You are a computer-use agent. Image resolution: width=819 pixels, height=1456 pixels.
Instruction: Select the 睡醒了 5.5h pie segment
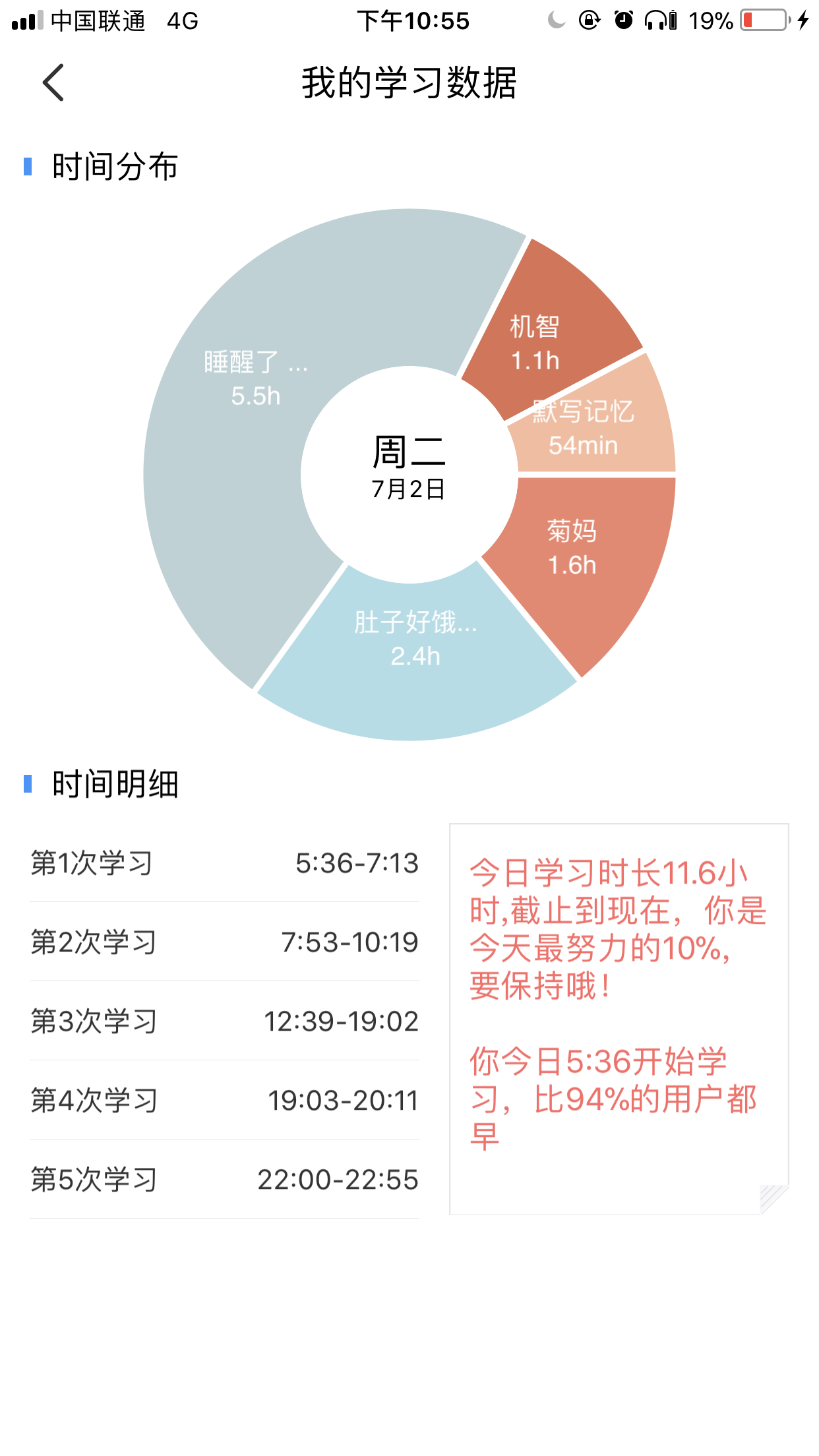[x=257, y=379]
